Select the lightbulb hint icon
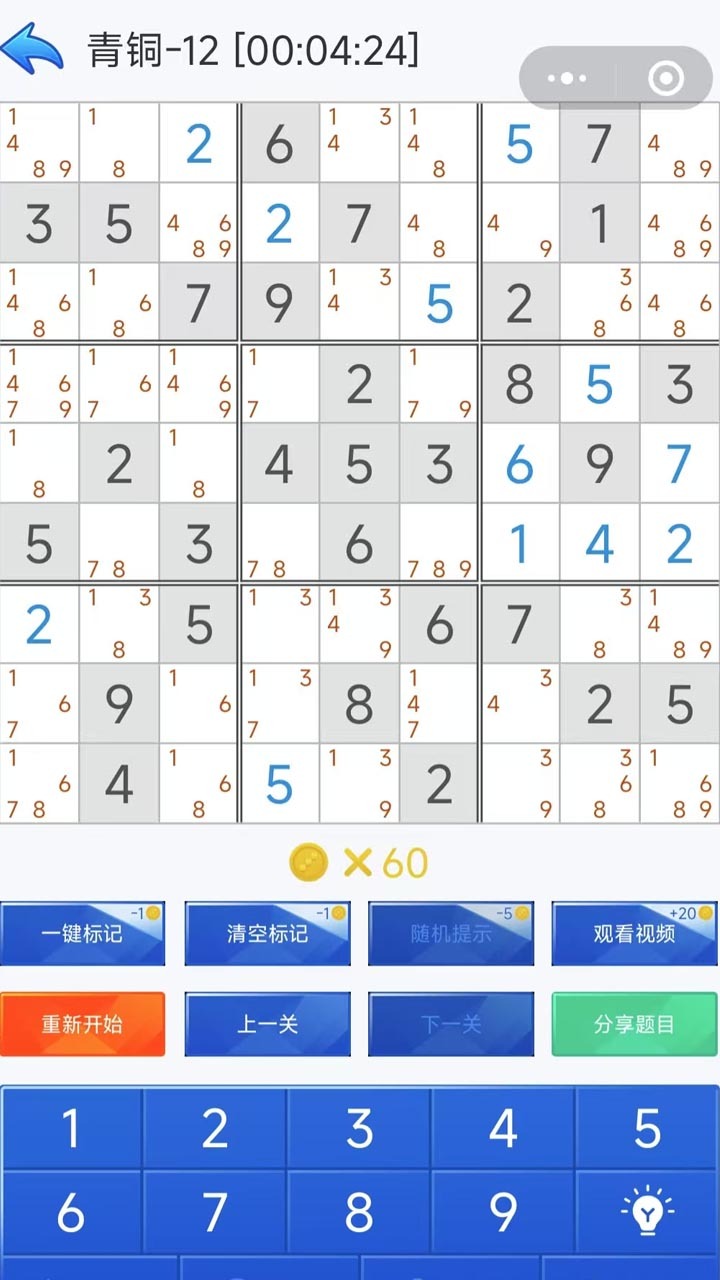The height and width of the screenshot is (1280, 720). pos(647,1211)
